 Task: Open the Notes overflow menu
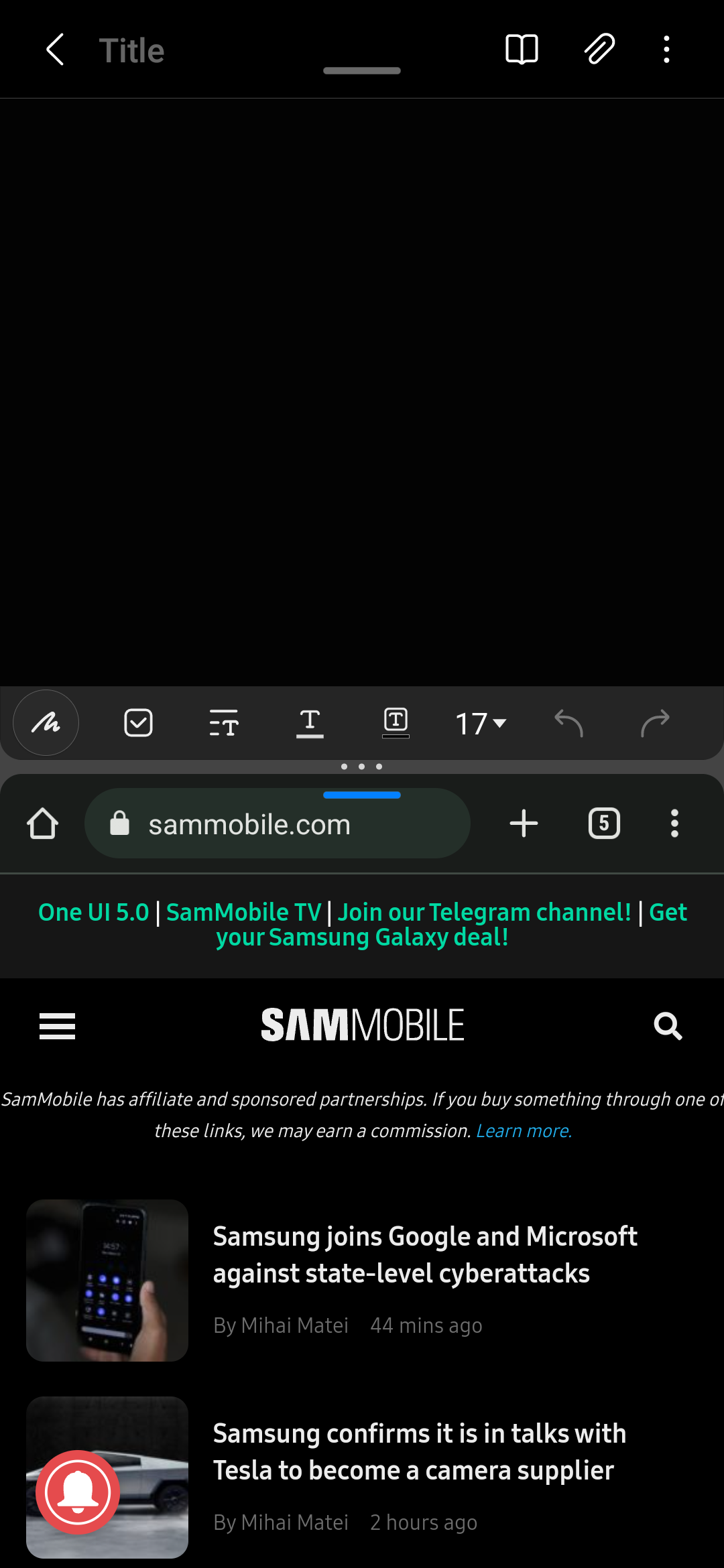666,50
